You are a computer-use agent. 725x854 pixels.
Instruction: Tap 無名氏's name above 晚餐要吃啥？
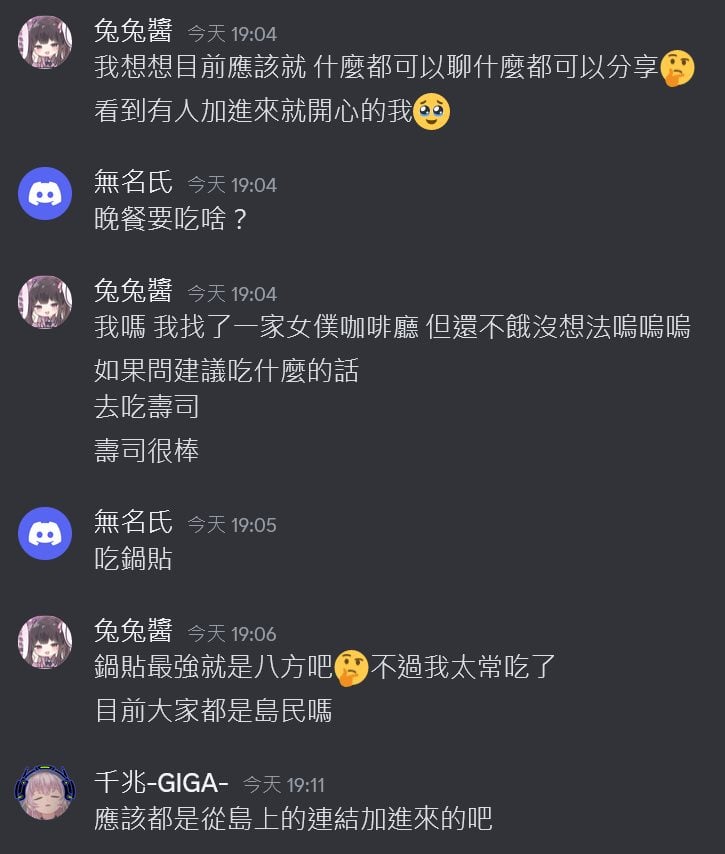coord(133,183)
